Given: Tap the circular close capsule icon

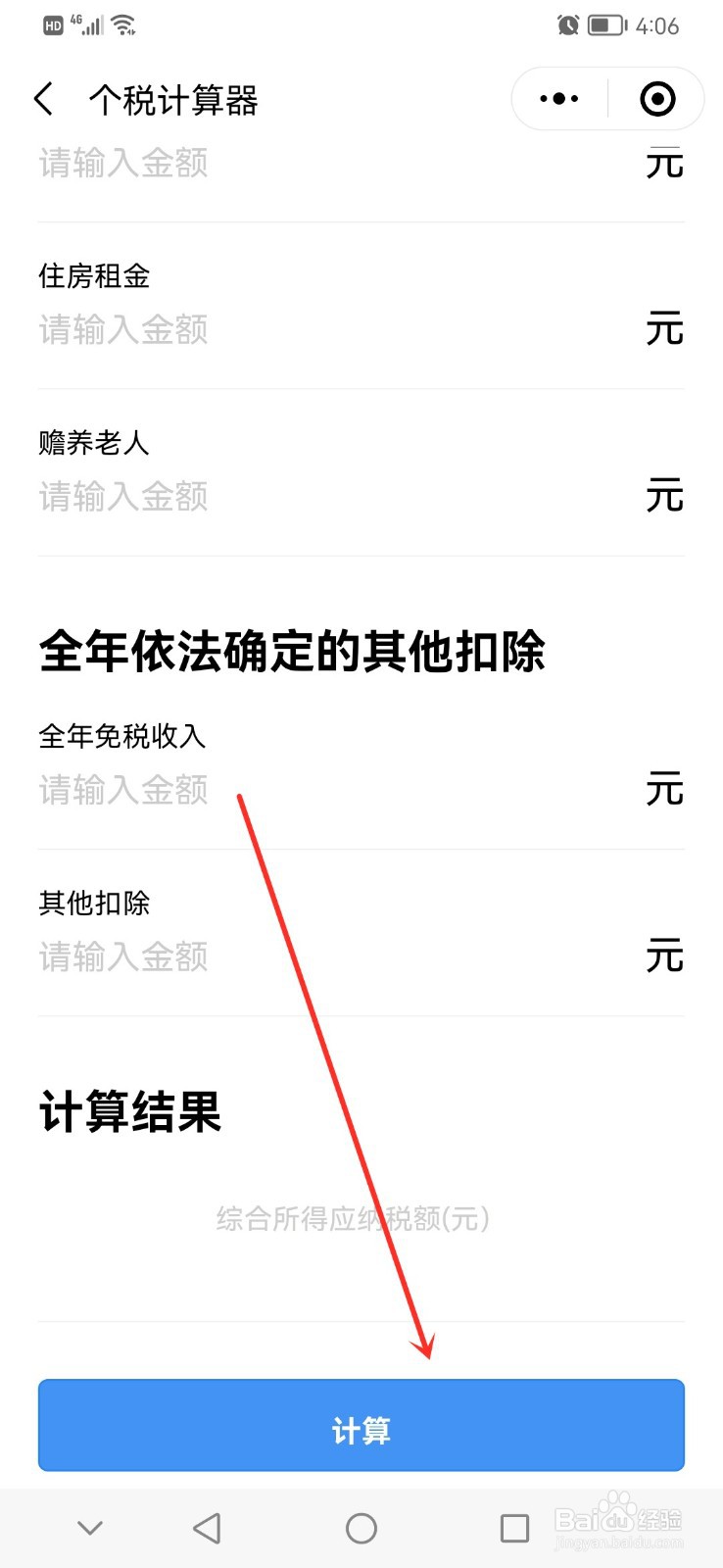Looking at the screenshot, I should (x=656, y=98).
